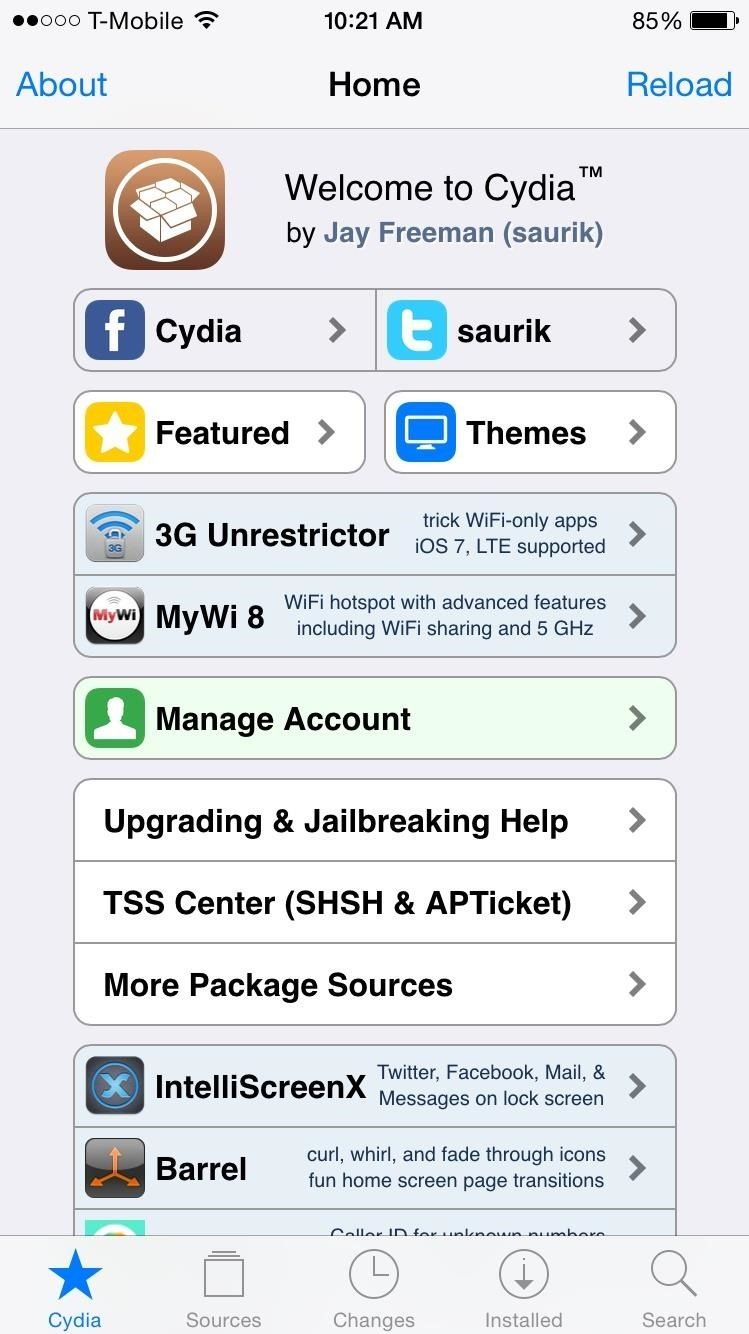749x1334 pixels.
Task: Tap the Twitter bird icon beside saurik
Action: pyautogui.click(x=417, y=330)
